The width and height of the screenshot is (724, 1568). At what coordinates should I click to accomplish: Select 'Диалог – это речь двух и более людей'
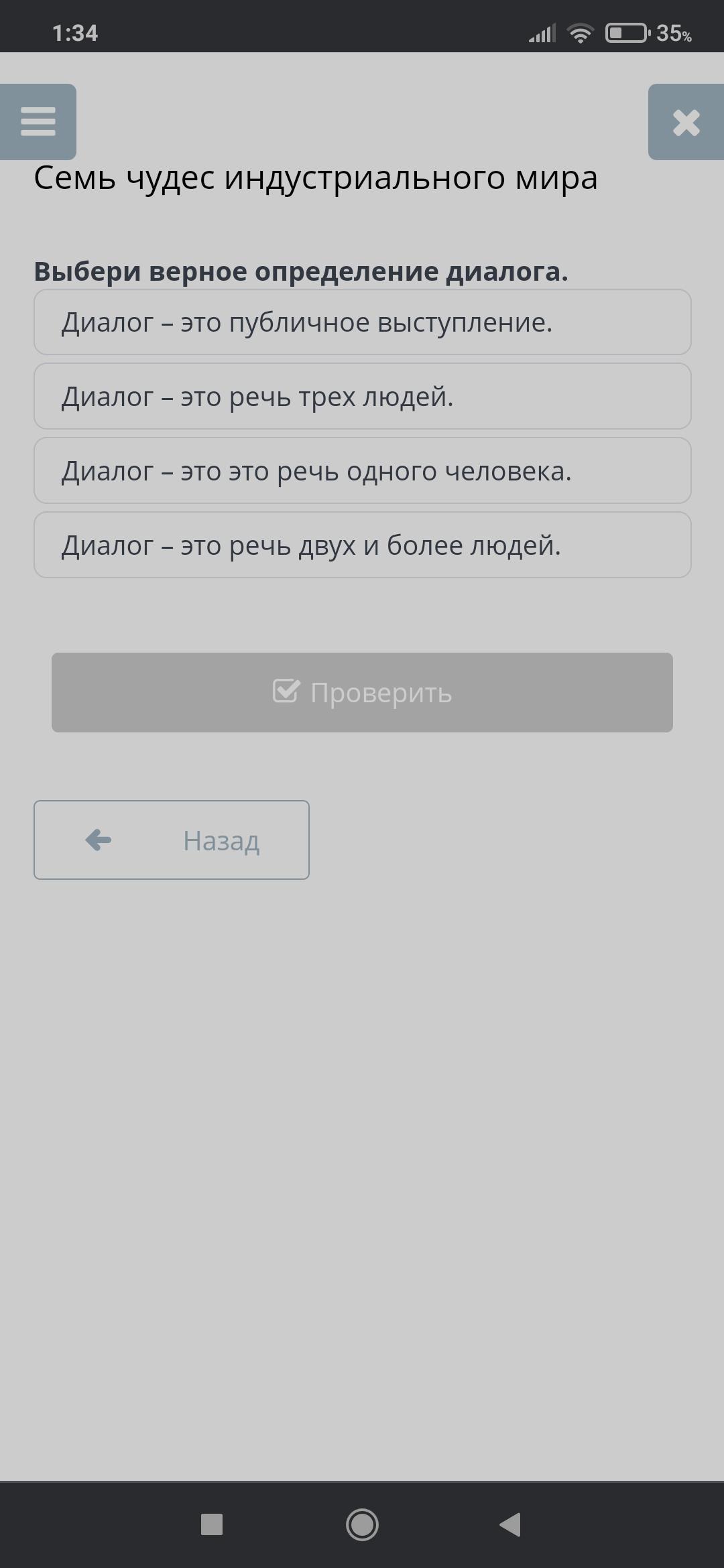click(363, 545)
